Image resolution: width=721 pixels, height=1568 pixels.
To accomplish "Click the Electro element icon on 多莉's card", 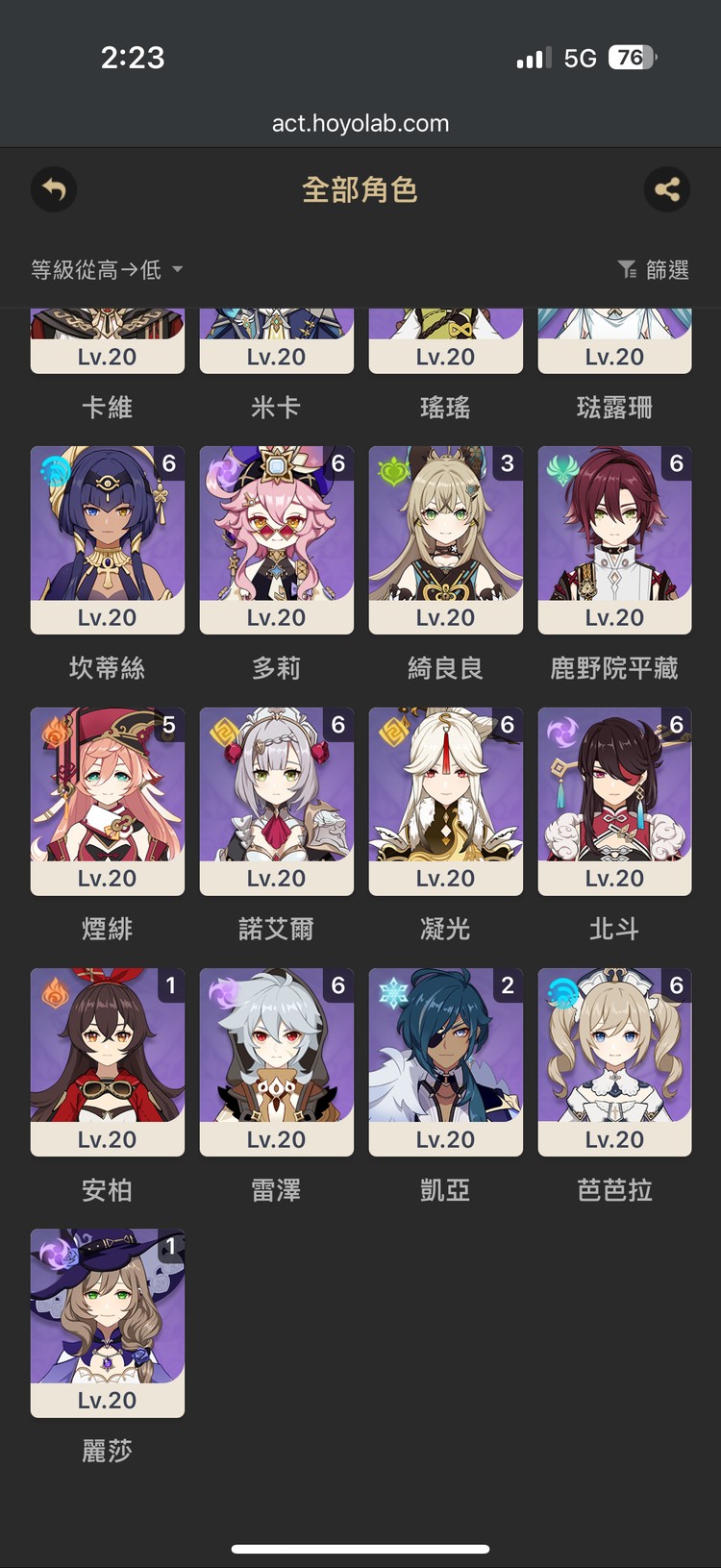I will click(224, 468).
